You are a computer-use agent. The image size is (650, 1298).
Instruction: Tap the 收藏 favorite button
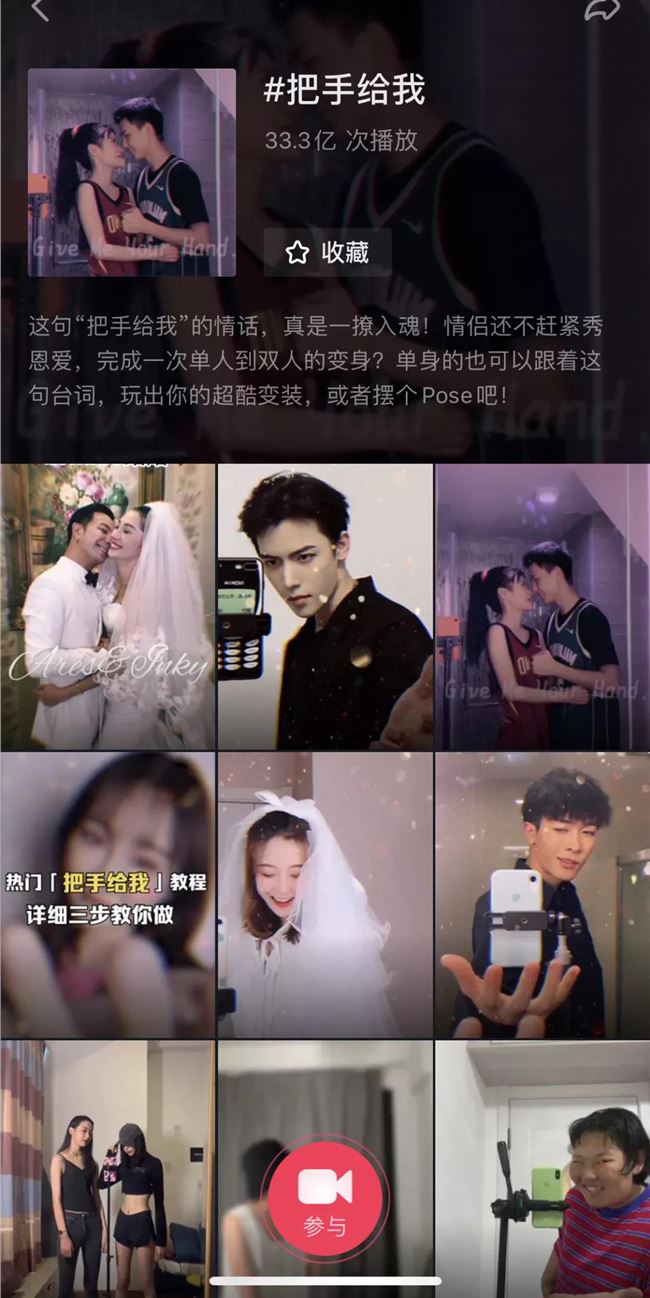point(327,252)
